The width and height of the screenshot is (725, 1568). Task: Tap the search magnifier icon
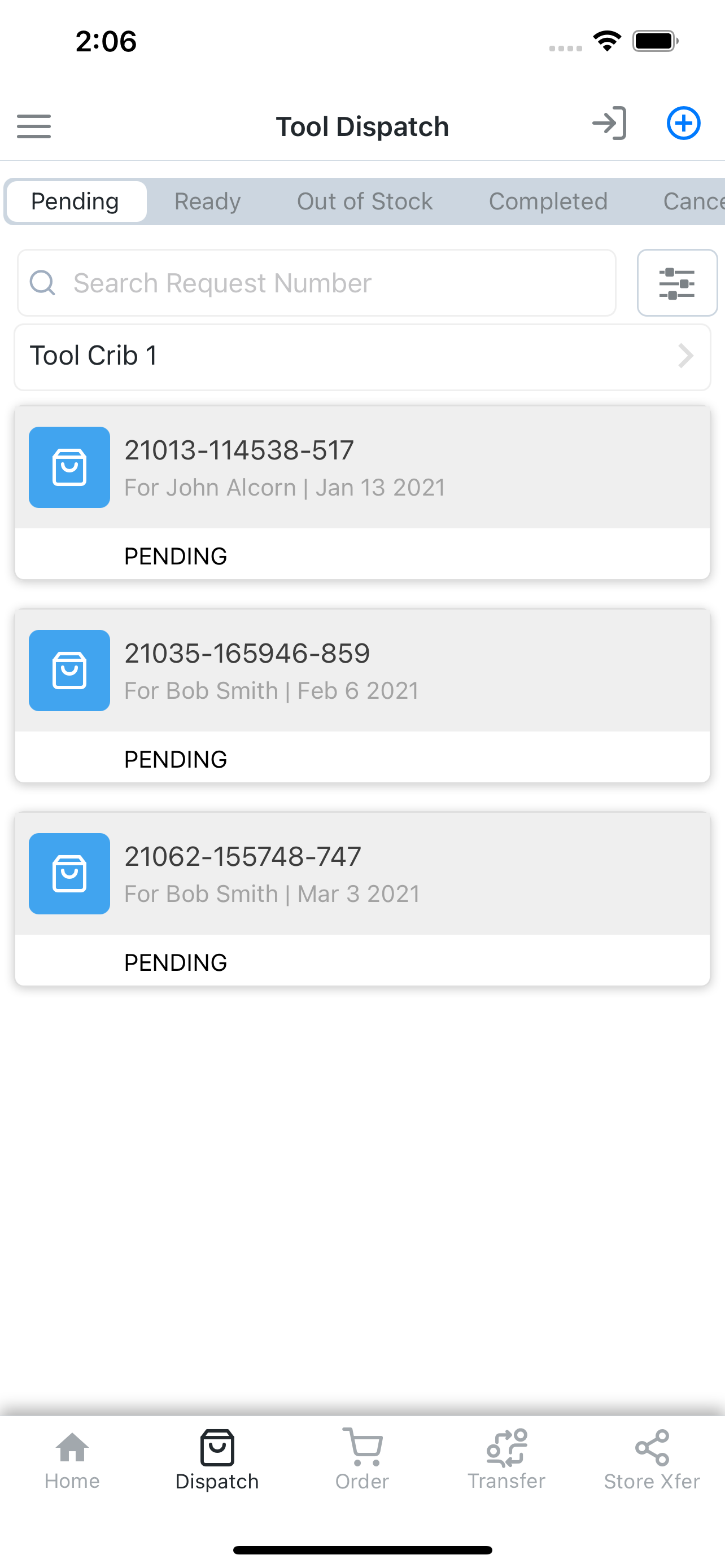coord(42,283)
